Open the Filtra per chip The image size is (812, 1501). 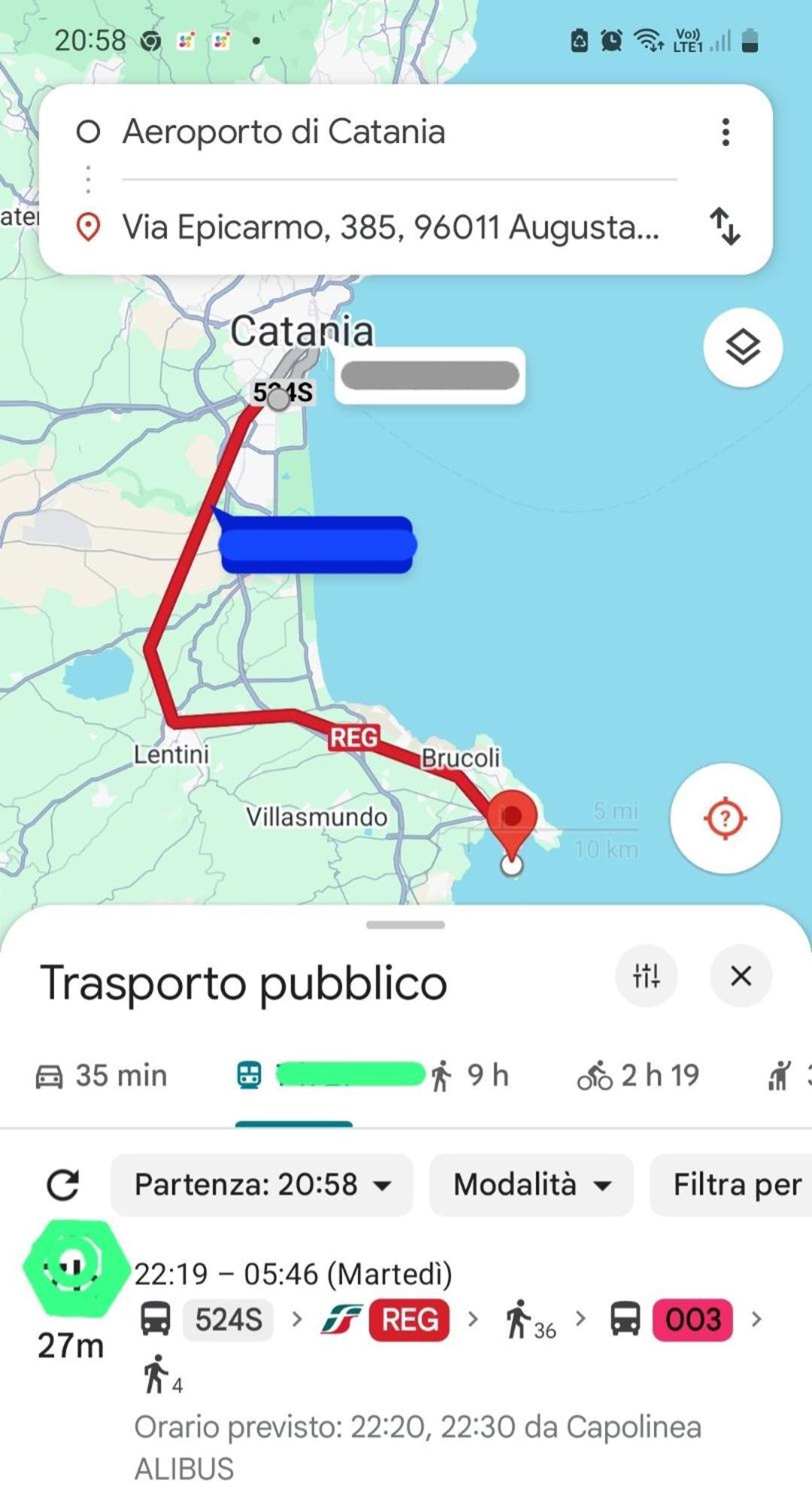pos(734,1185)
